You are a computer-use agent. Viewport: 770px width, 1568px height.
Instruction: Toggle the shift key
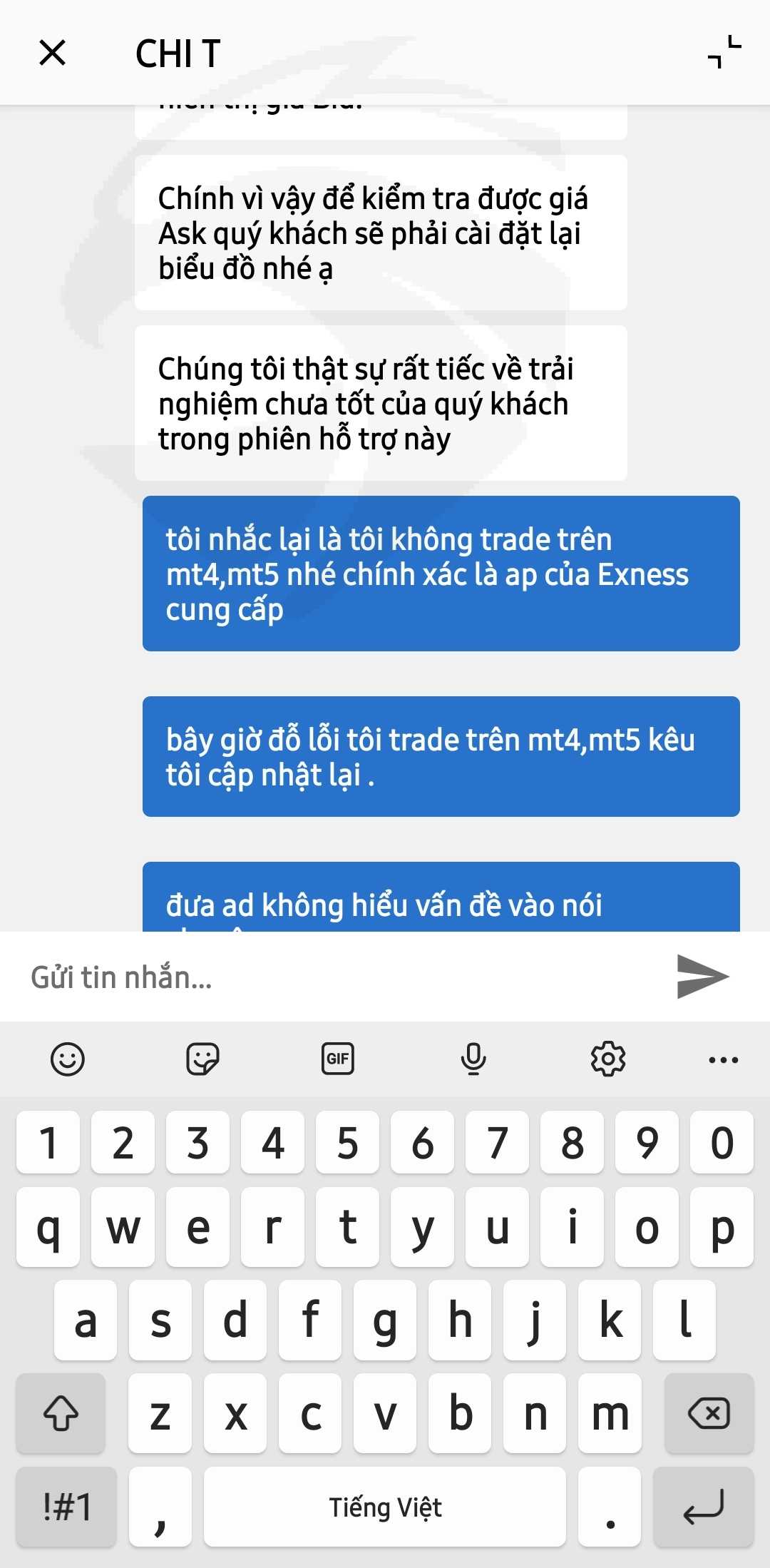click(x=61, y=1413)
